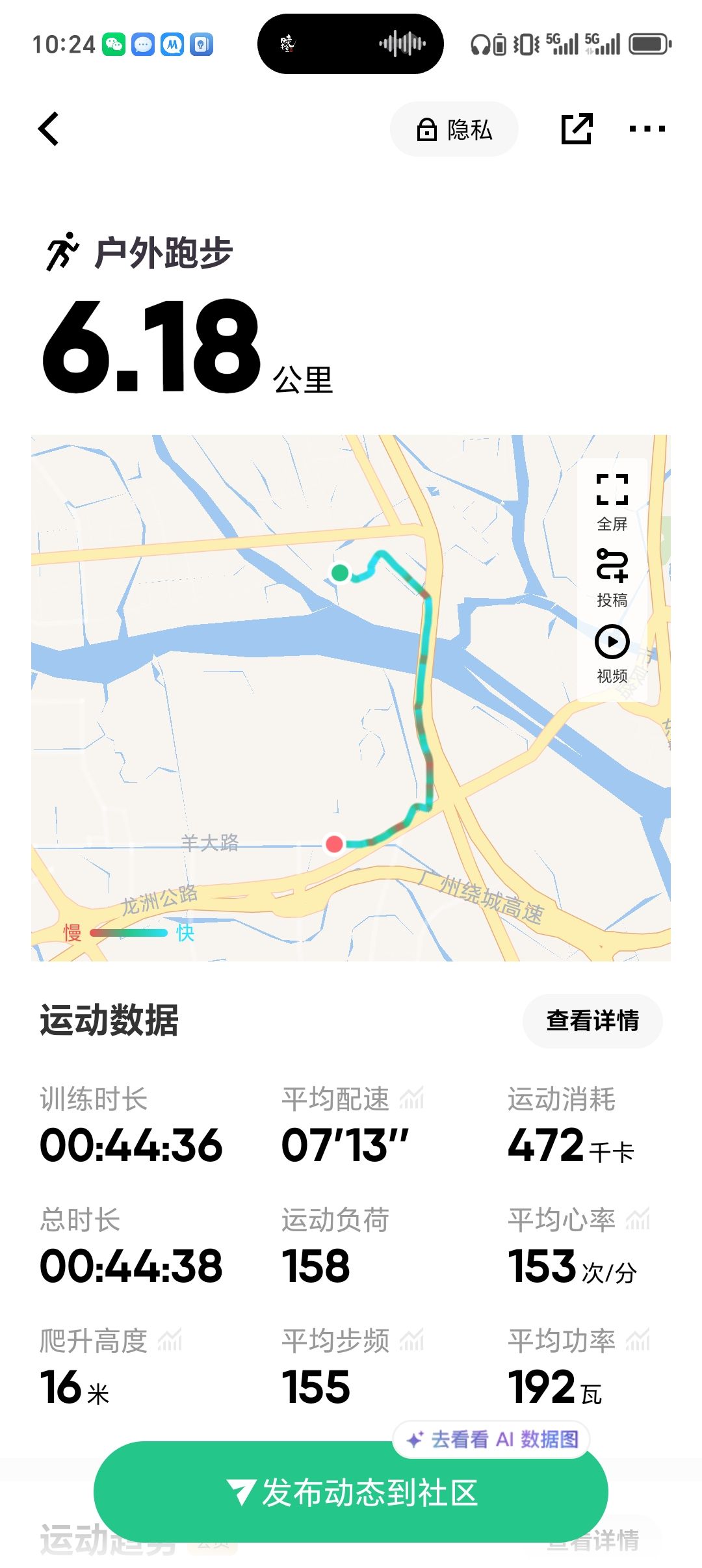Tap 发布动态到社区 to post

(x=351, y=1493)
